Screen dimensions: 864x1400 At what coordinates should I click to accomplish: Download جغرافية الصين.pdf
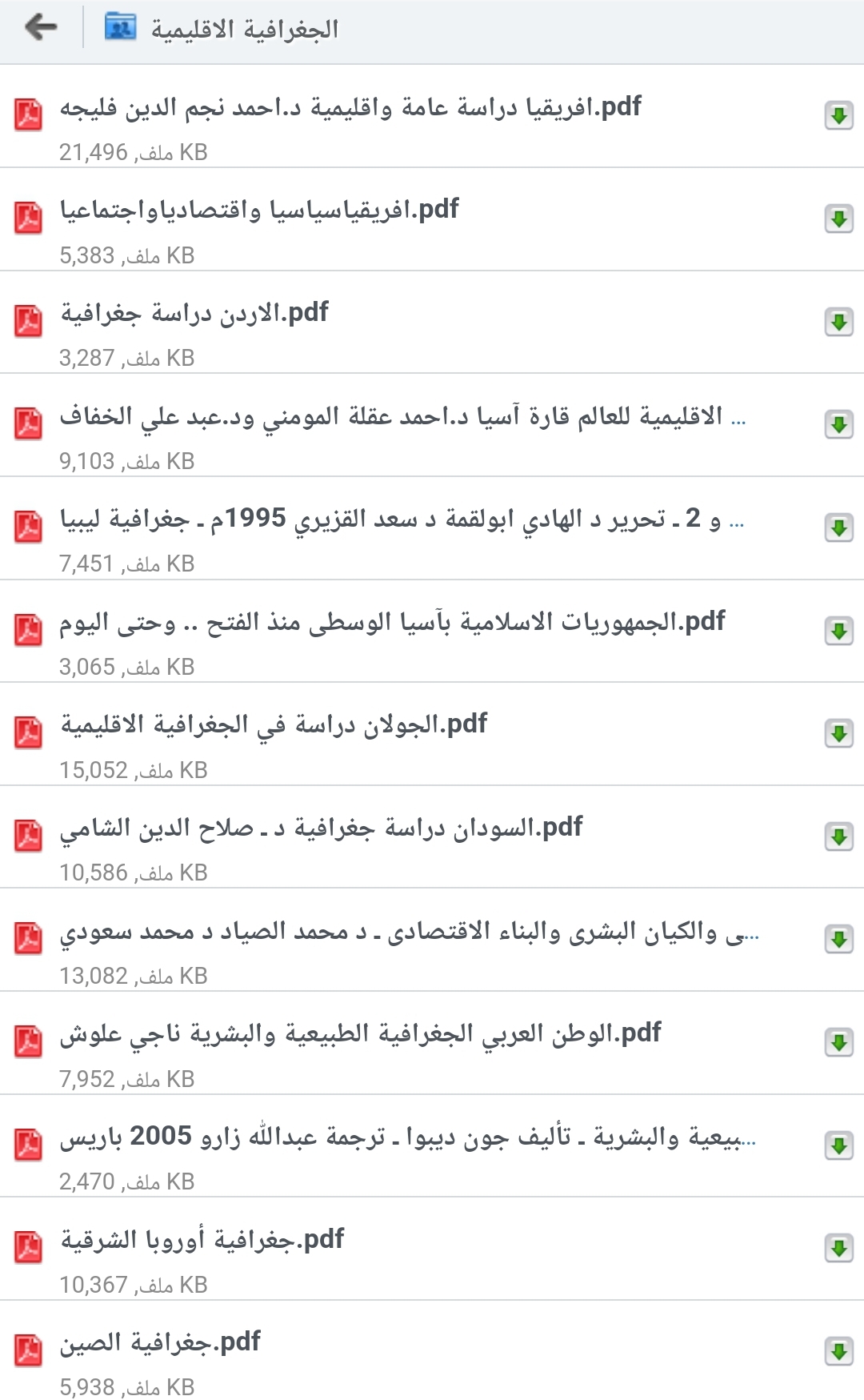pos(838,1352)
